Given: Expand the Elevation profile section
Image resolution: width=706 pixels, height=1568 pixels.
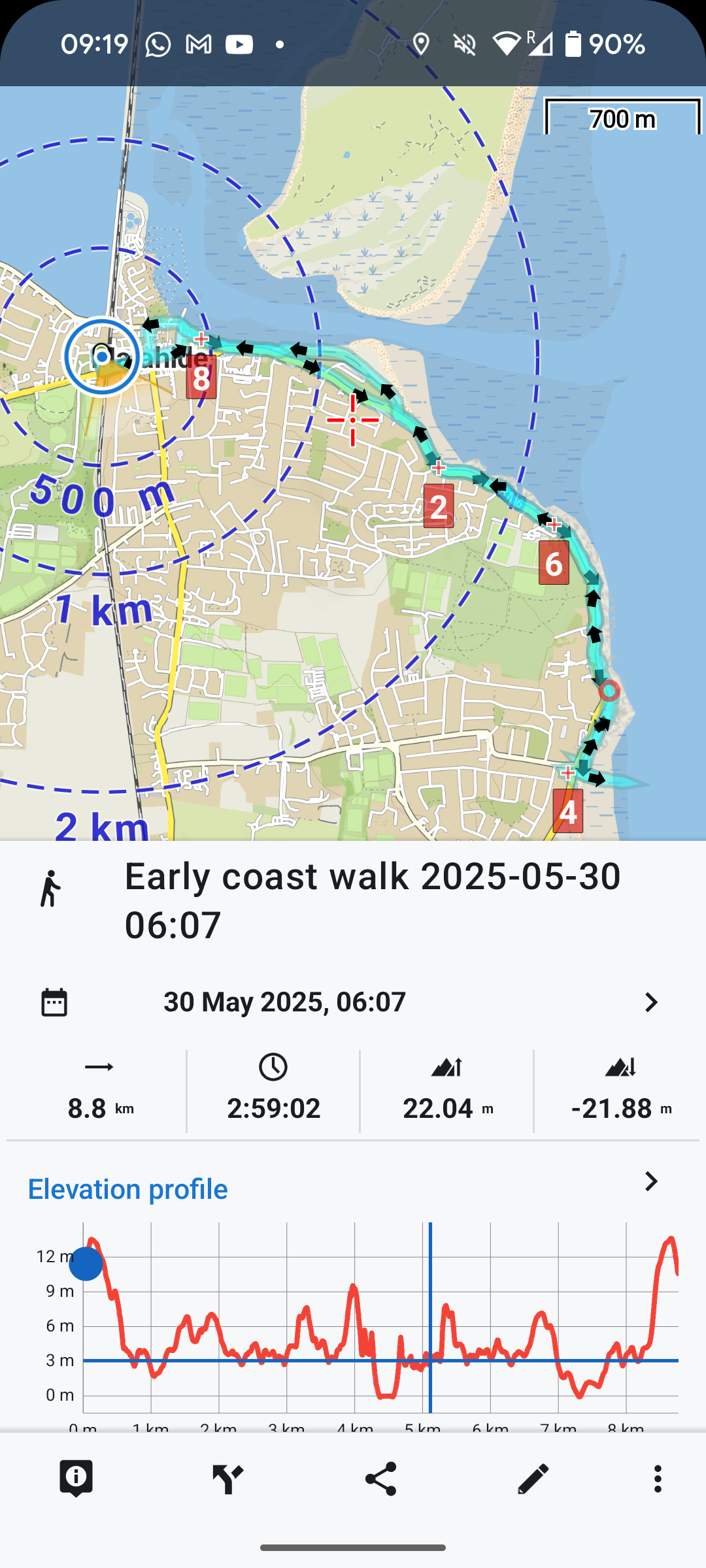Looking at the screenshot, I should point(650,1181).
